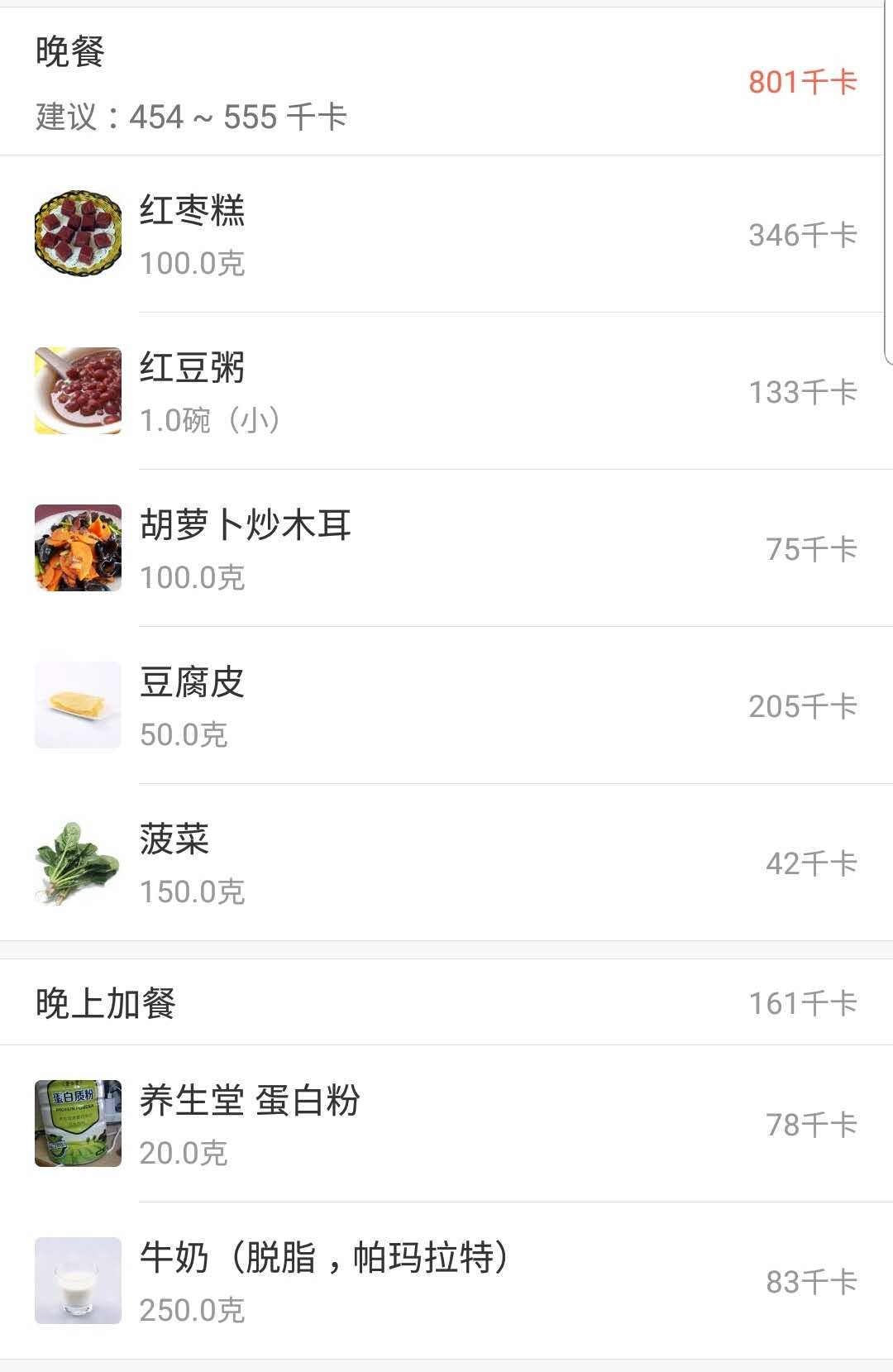Open the 红豆粥 porridge bowl thumbnail
This screenshot has height=1372, width=893.
77,390
